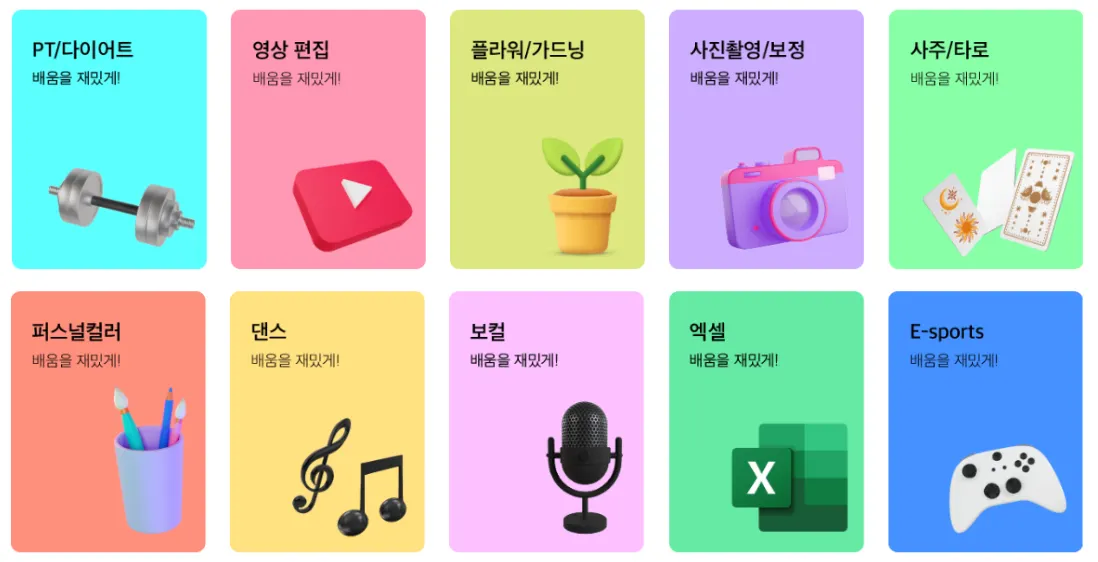
Task: Tap the E-sports card
Action: pos(985,421)
